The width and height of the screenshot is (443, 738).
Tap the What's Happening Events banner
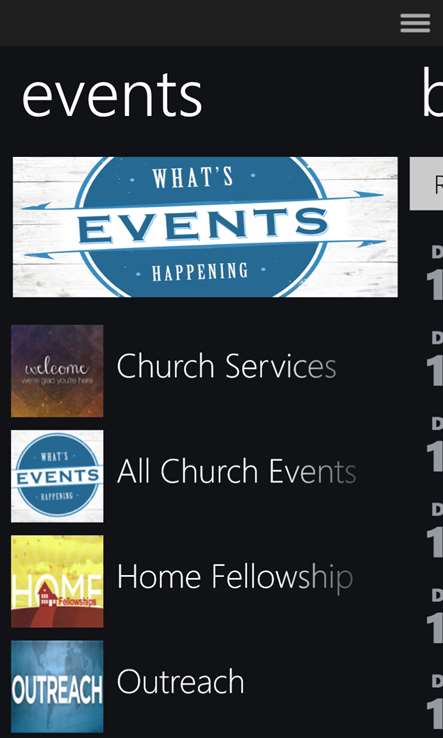[x=205, y=227]
